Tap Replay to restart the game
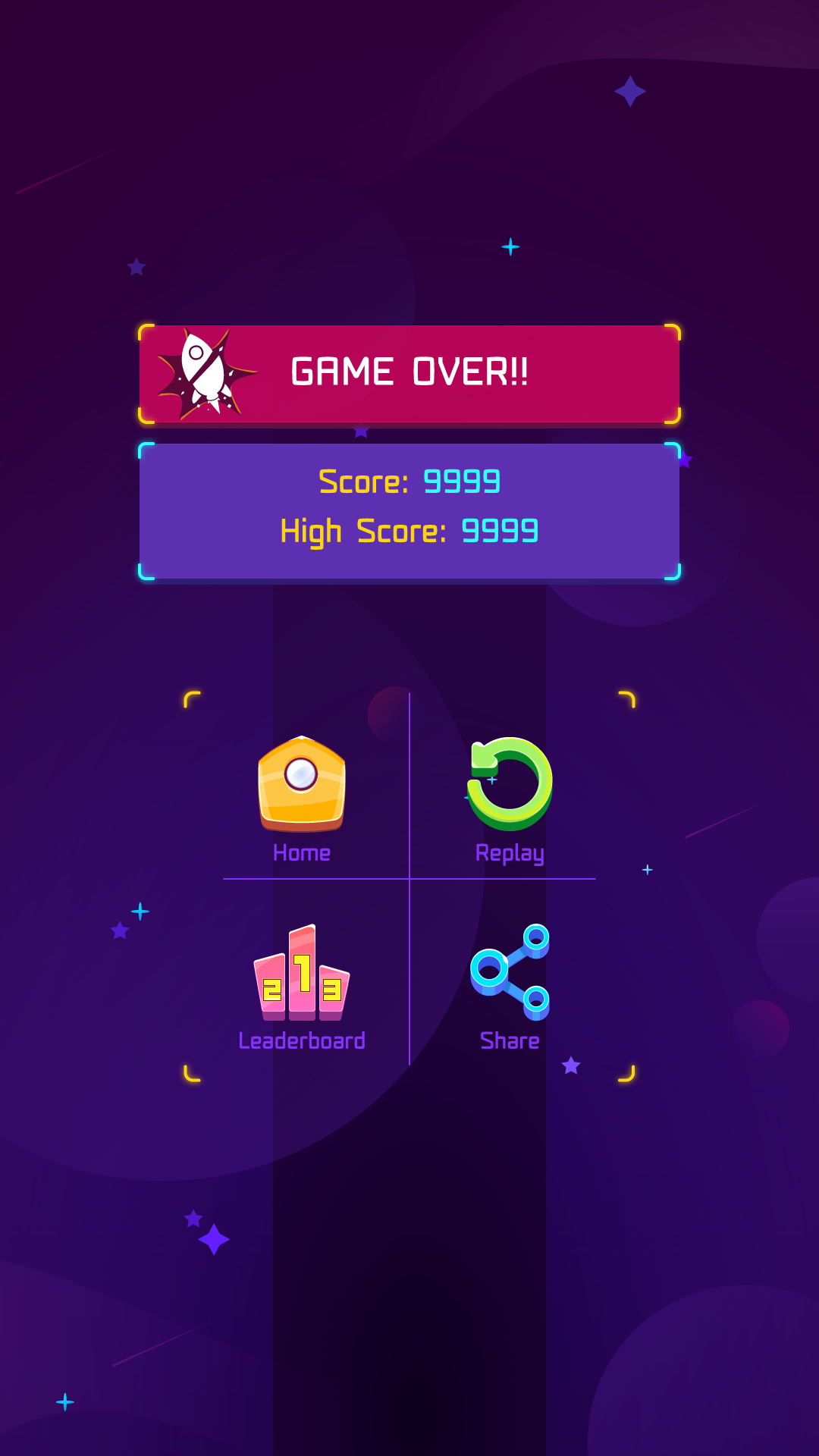This screenshot has height=1456, width=819. (510, 796)
